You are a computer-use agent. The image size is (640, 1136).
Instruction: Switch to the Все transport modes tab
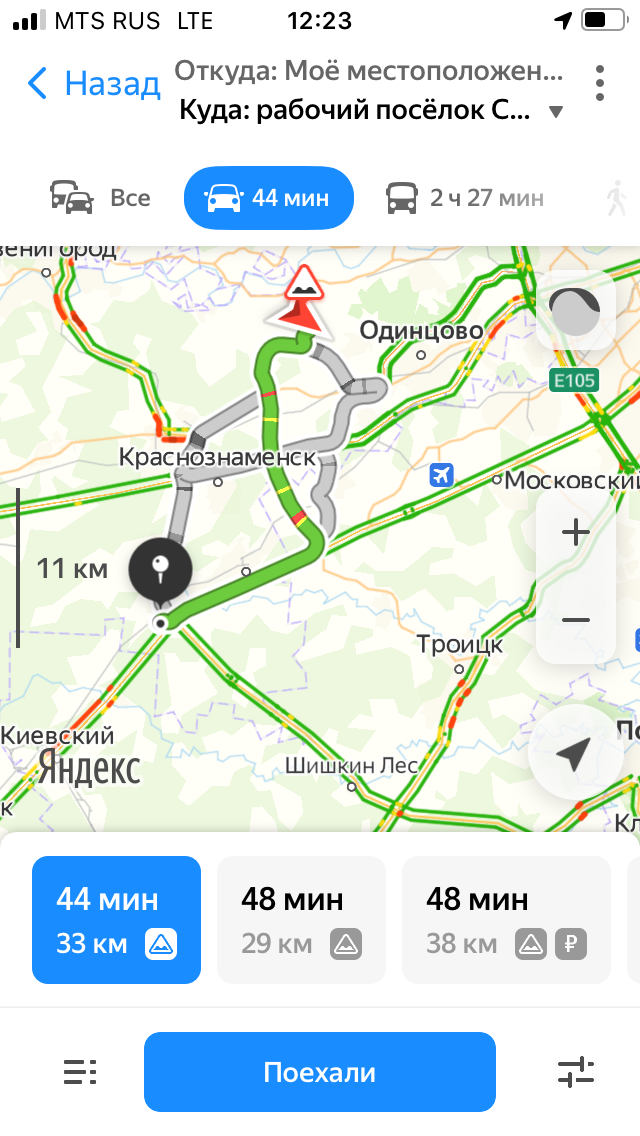[100, 198]
